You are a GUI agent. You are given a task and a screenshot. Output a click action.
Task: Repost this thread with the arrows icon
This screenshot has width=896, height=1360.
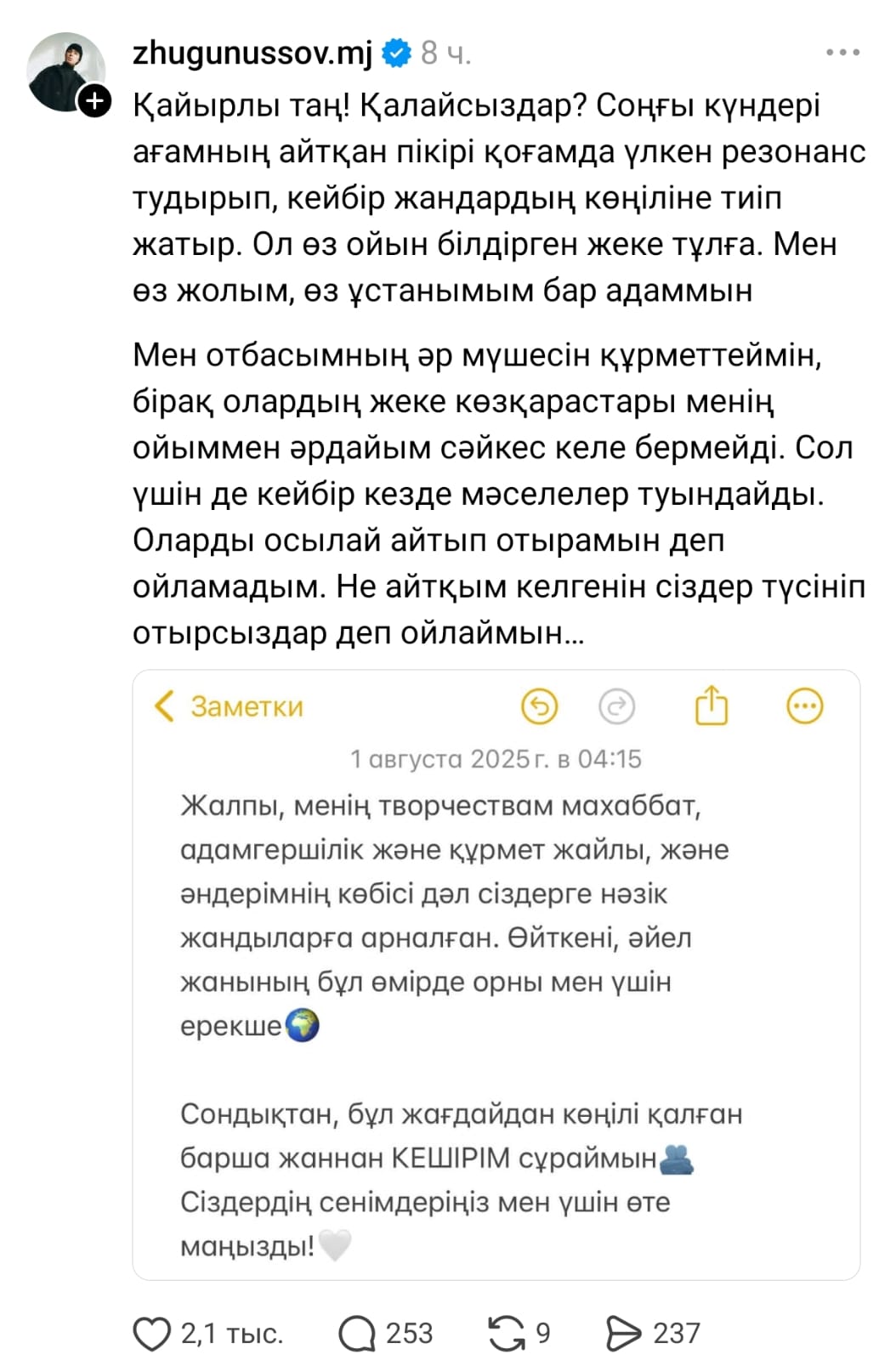point(507,1333)
